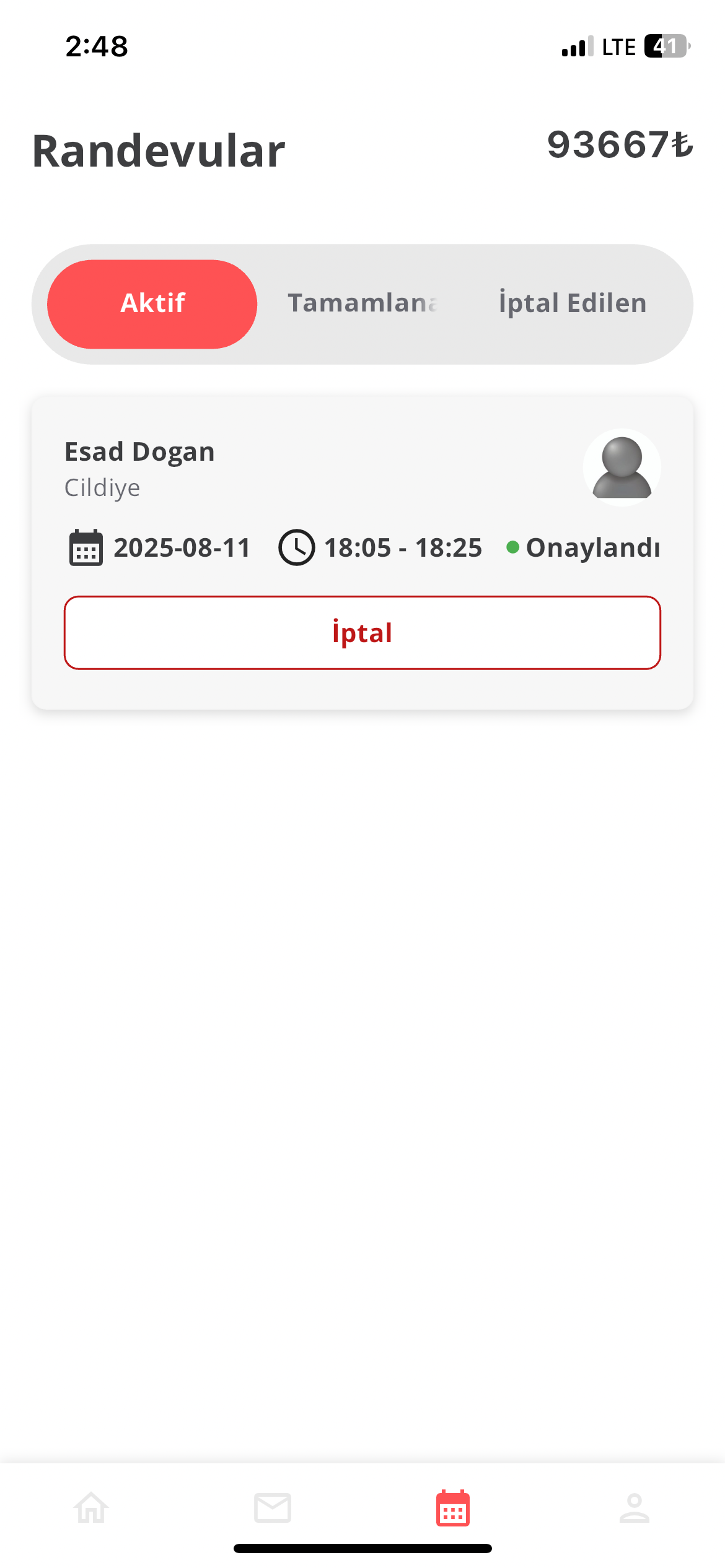
Task: Open the appointments calendar tab
Action: 453,1507
